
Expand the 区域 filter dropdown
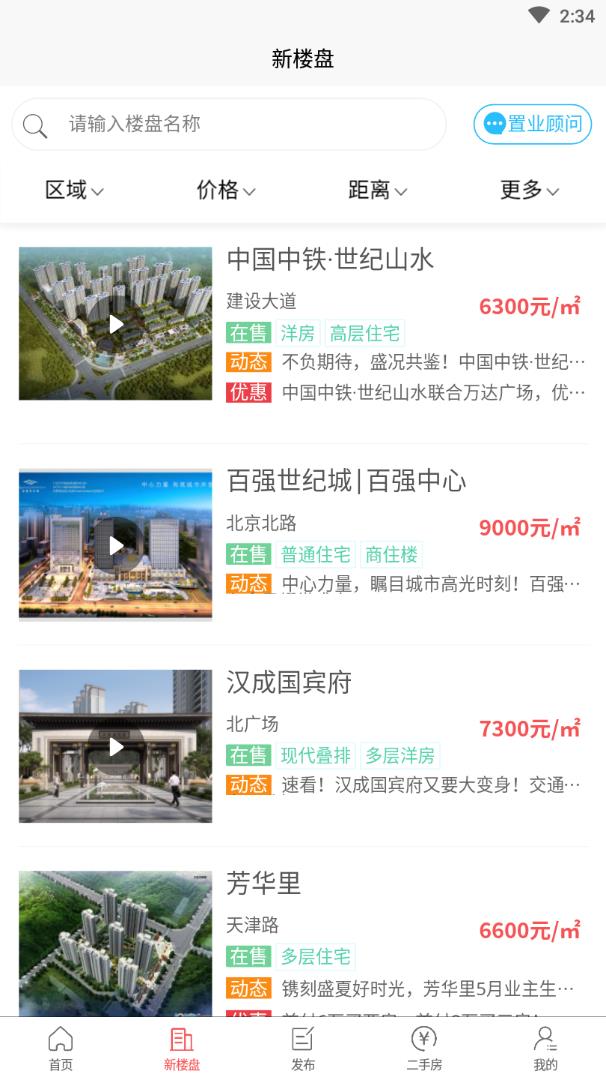click(75, 190)
